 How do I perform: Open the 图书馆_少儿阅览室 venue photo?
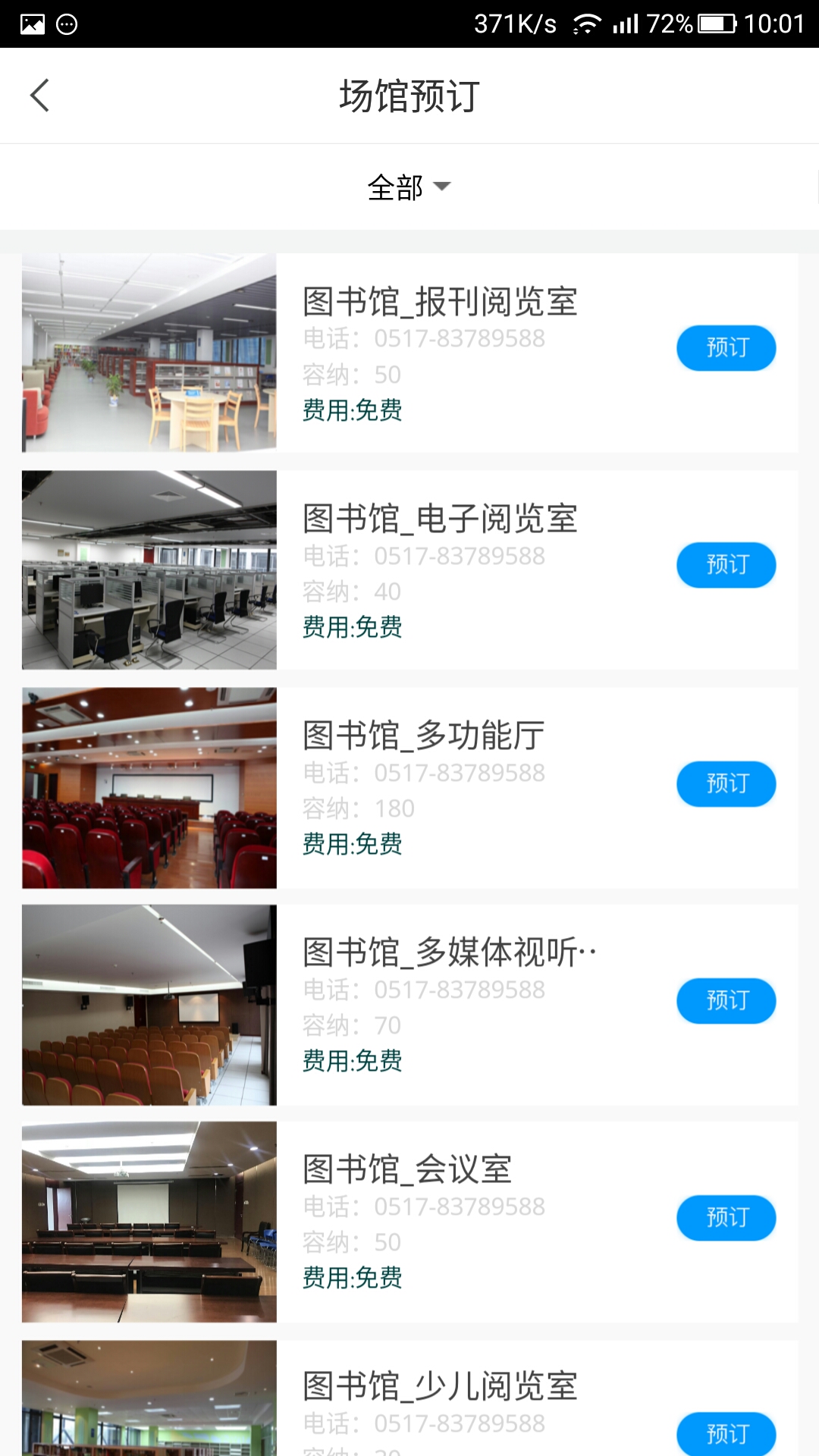pos(149,1399)
